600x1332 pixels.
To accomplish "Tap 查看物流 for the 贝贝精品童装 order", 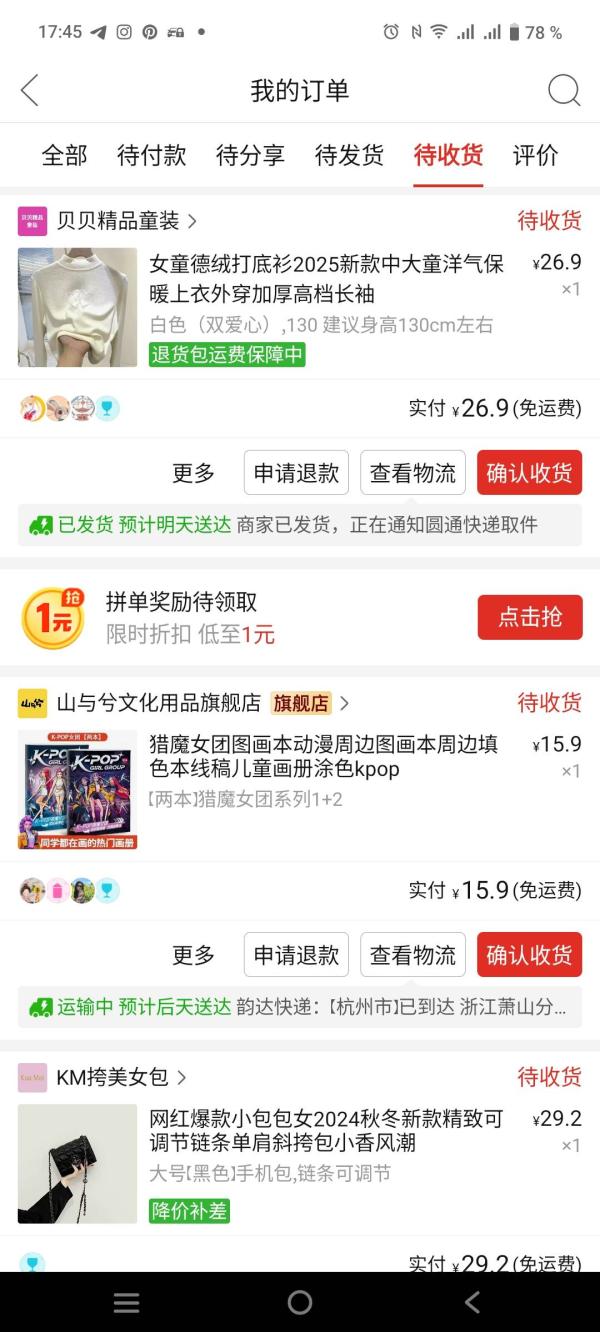I will pos(412,473).
